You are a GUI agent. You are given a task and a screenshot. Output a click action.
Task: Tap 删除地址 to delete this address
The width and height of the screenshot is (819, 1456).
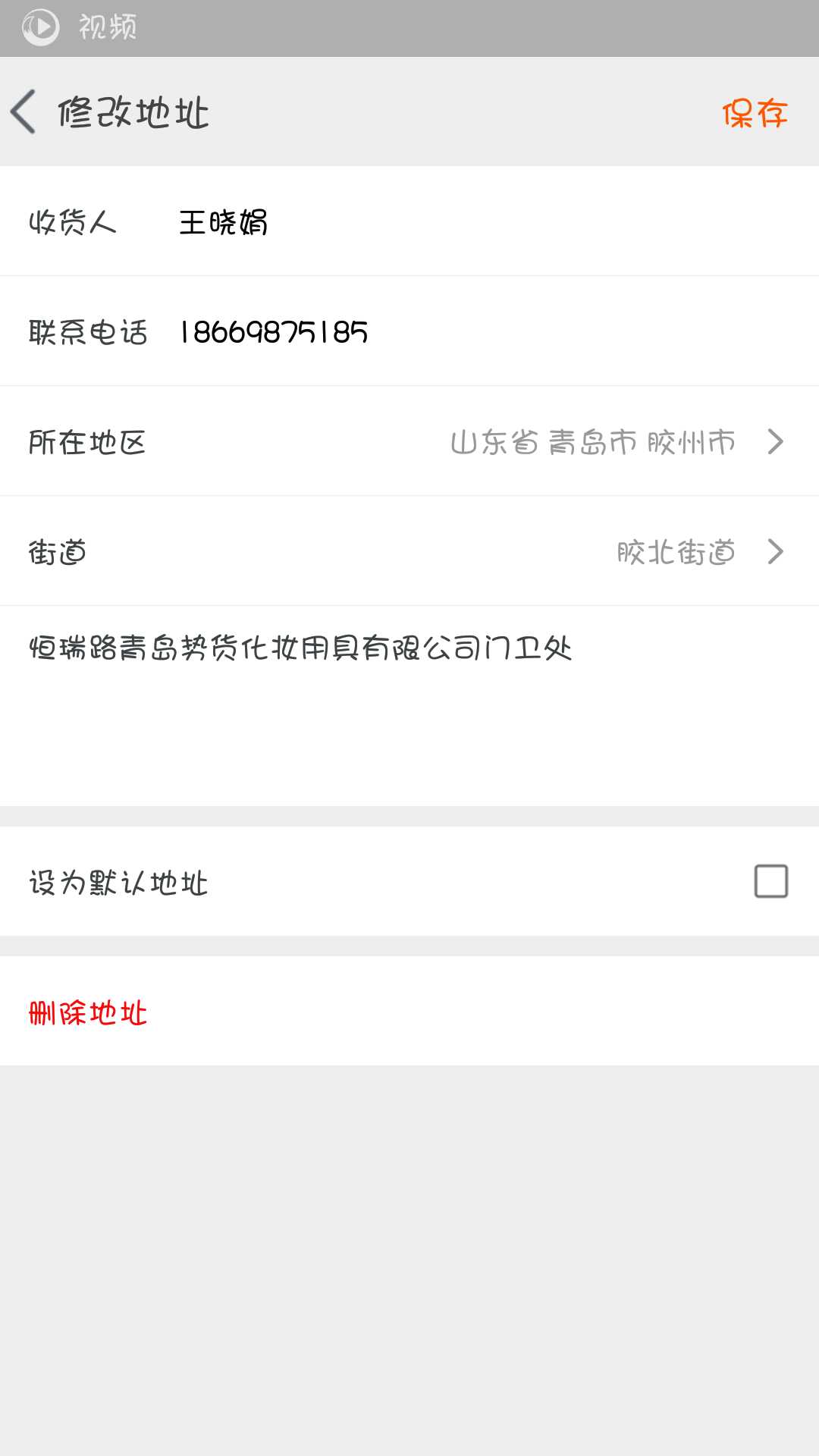(88, 1012)
